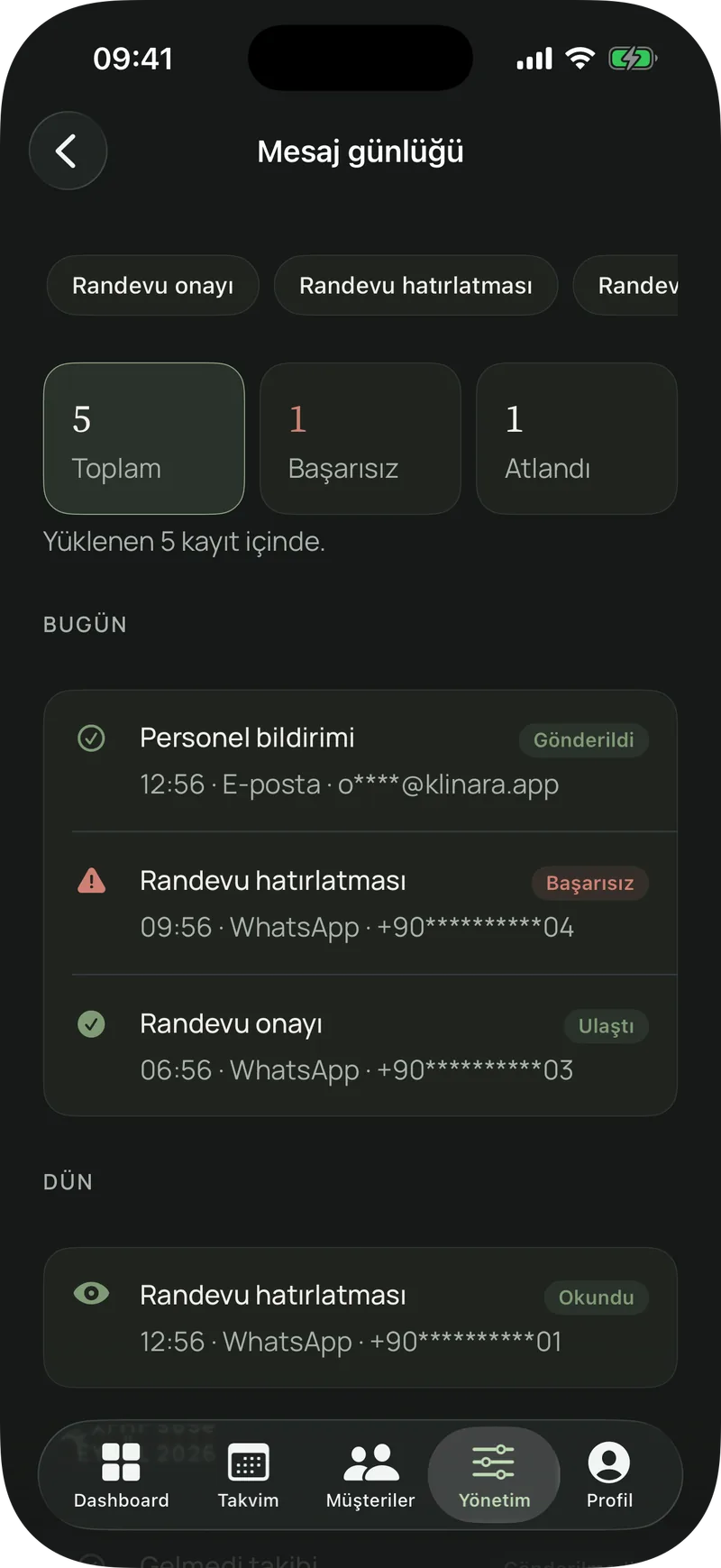Go back from Mesaj günlüğü
The image size is (721, 1568).
point(68,151)
